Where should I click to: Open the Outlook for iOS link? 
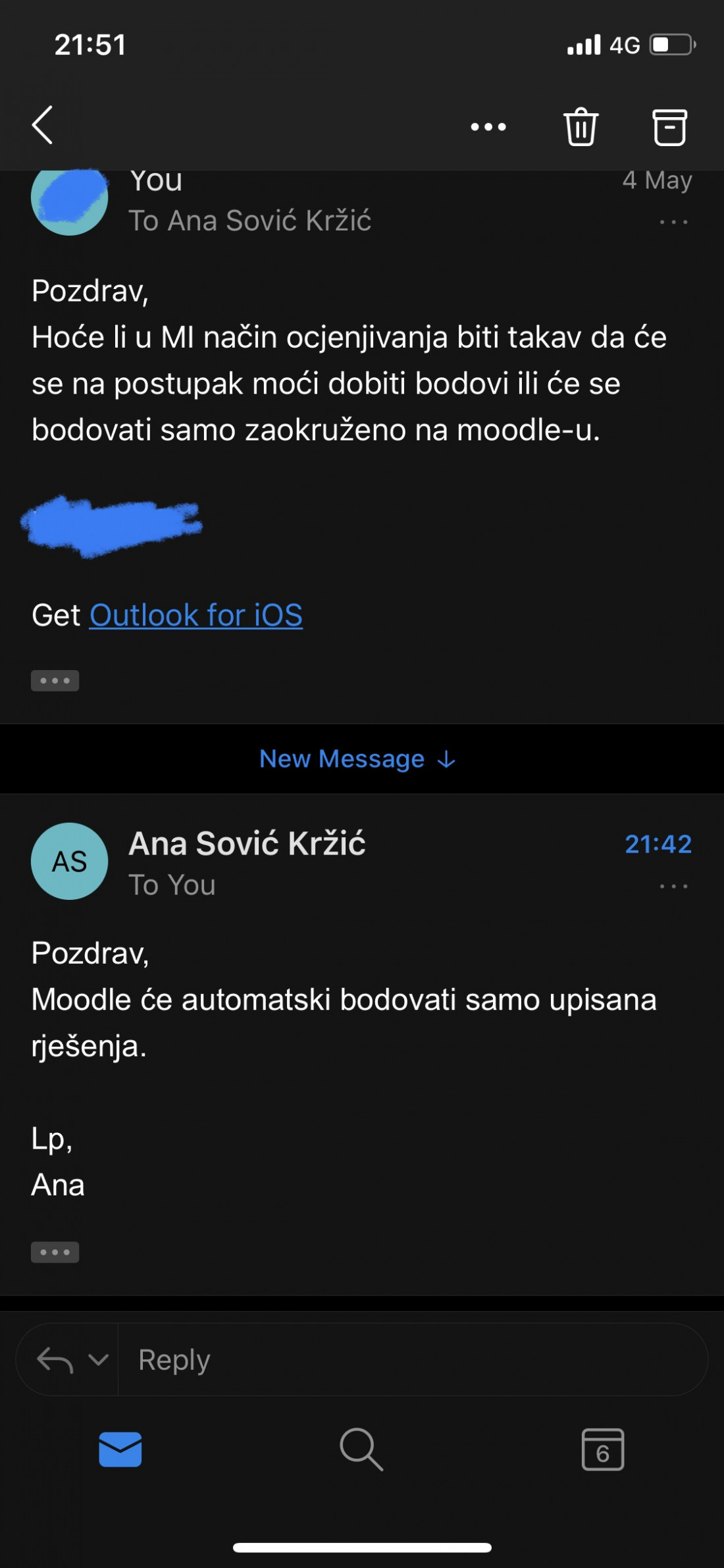[x=196, y=615]
